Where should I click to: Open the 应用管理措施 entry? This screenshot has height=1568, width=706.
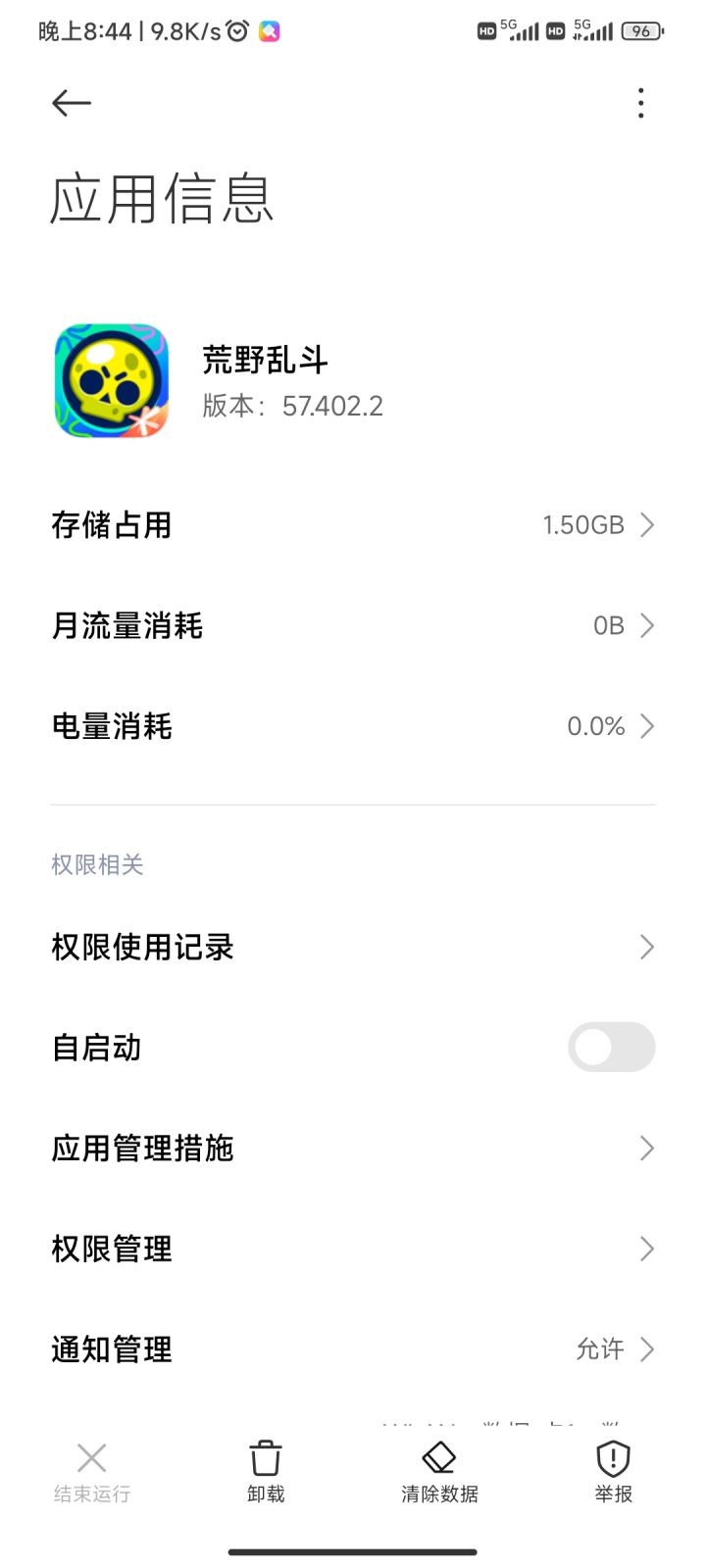(353, 1148)
